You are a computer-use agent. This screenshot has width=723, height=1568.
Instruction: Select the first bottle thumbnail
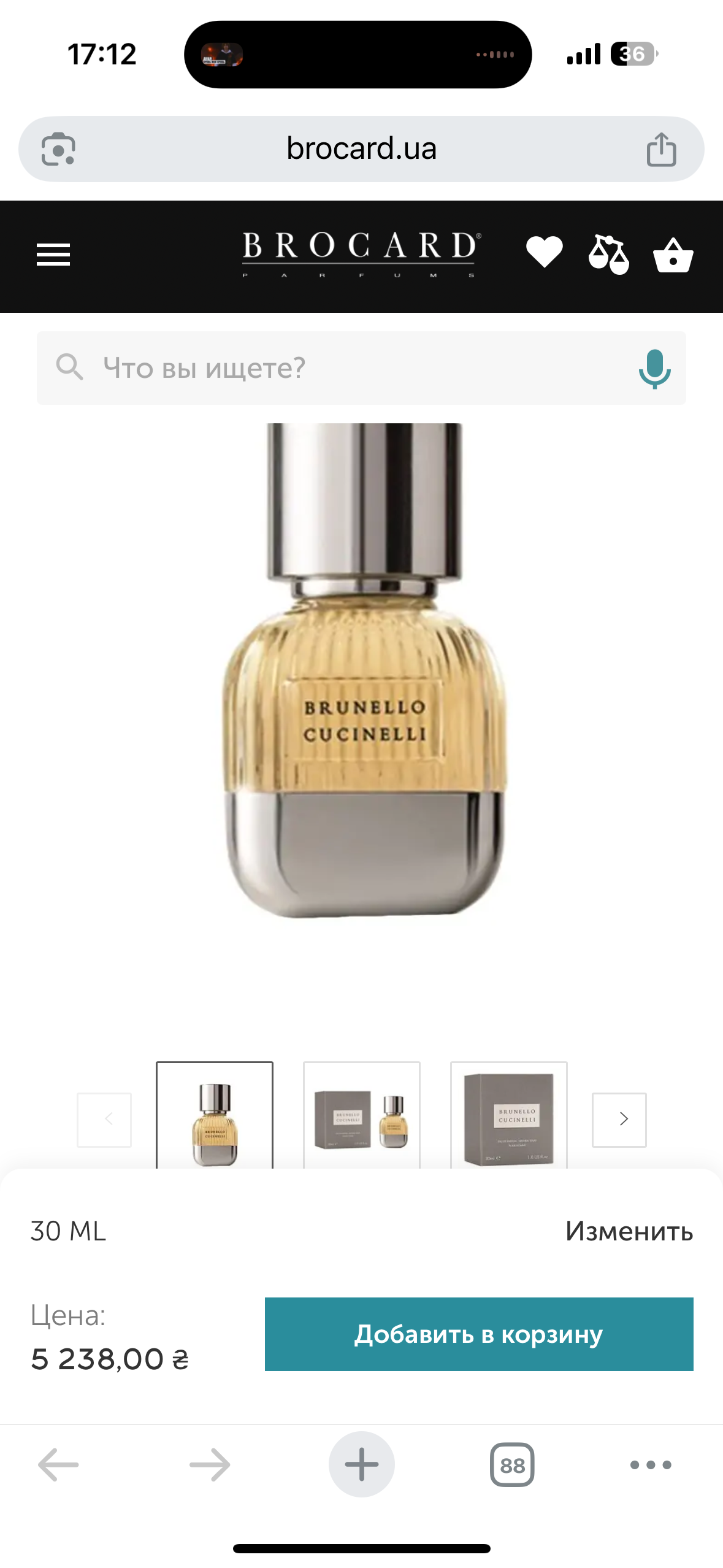214,1116
